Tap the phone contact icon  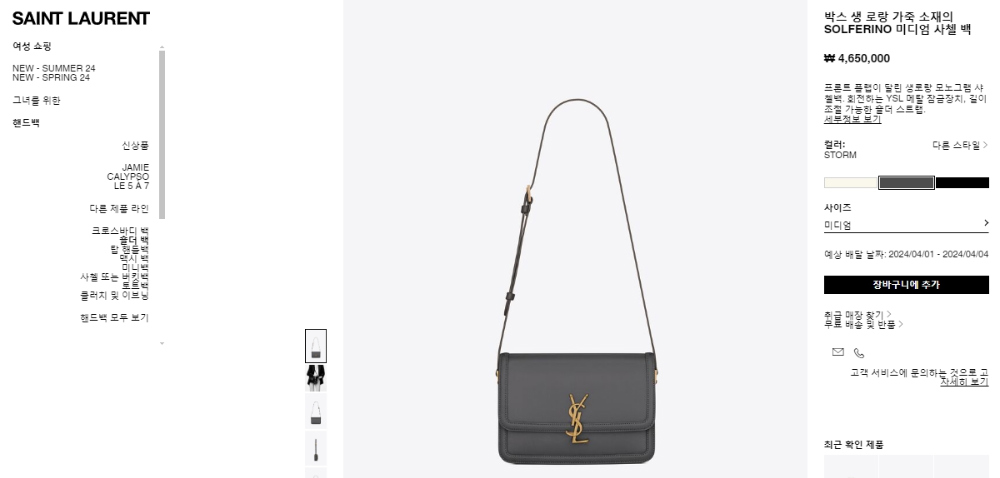tap(858, 353)
